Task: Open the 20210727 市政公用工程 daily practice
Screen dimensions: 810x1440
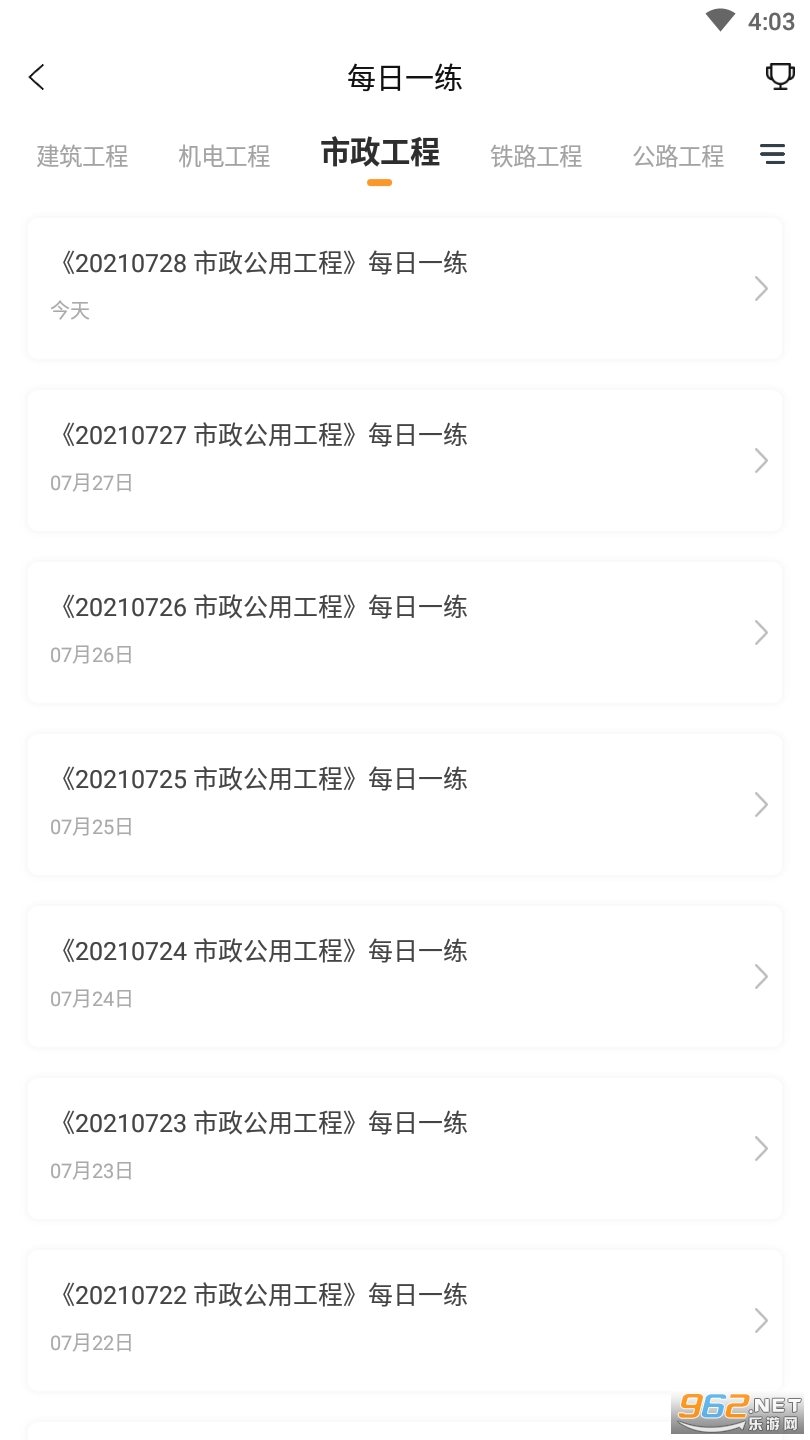Action: pyautogui.click(x=405, y=460)
